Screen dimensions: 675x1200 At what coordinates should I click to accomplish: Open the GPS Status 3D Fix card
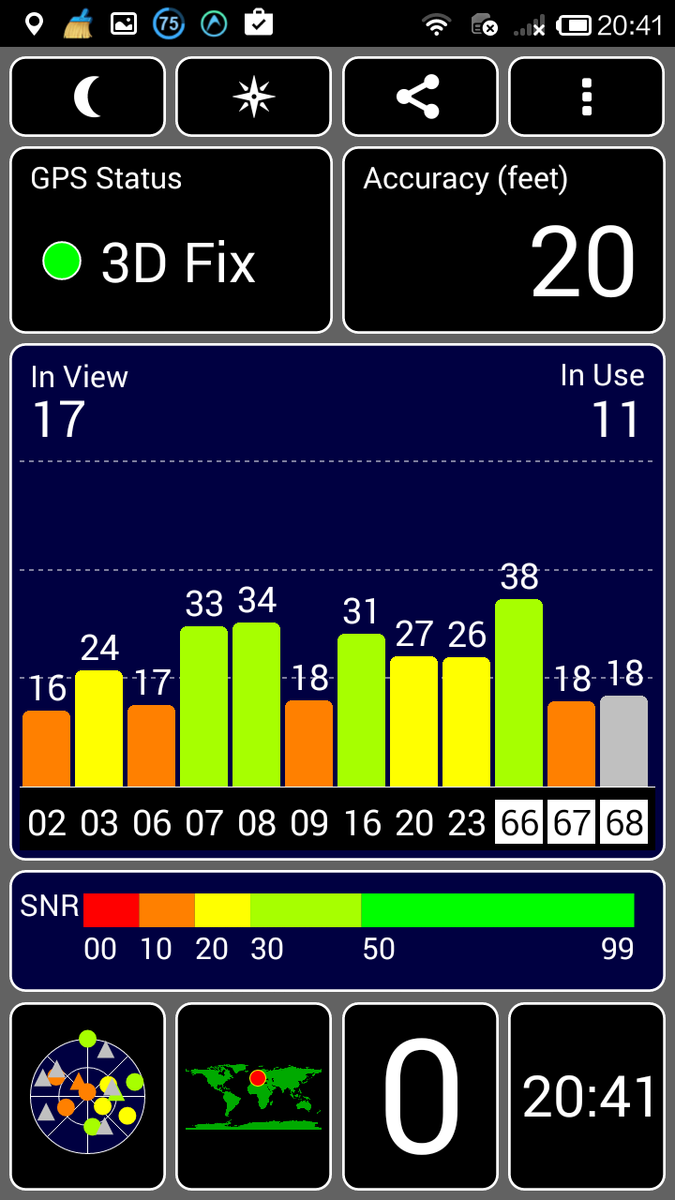[x=171, y=240]
